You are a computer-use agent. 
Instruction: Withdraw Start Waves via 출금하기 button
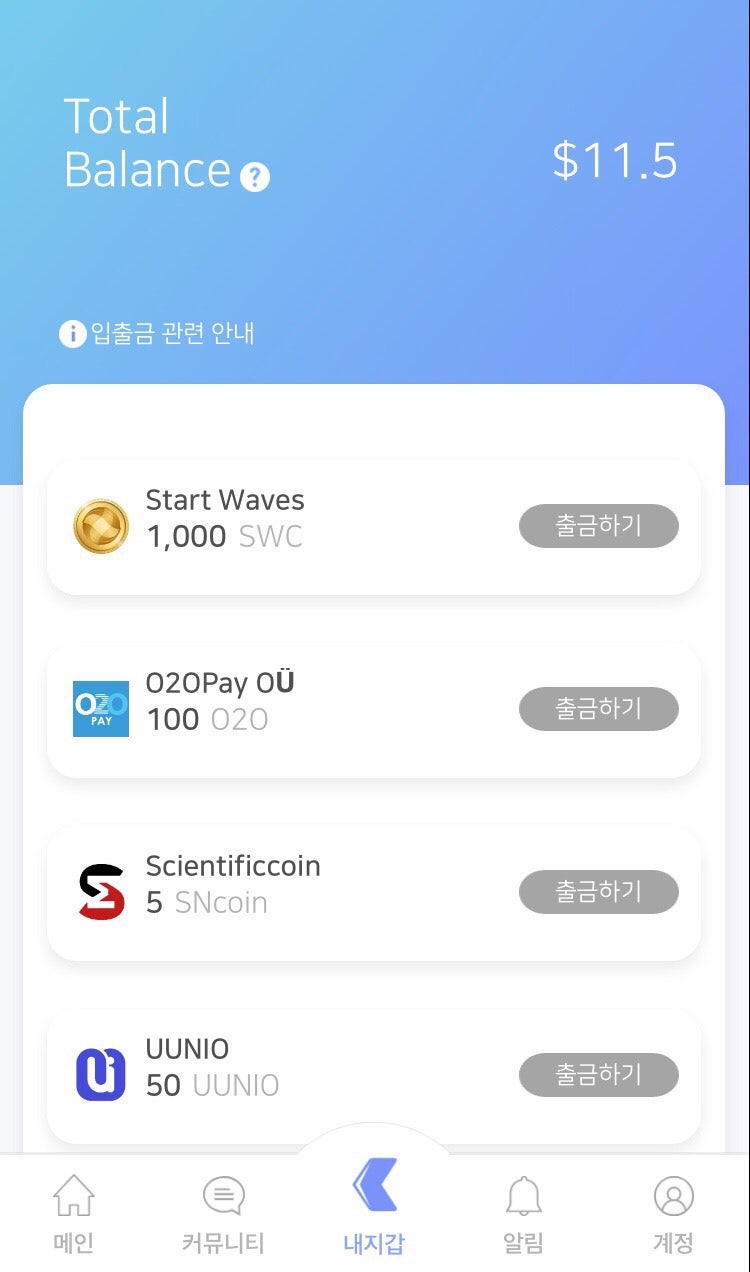pos(598,525)
